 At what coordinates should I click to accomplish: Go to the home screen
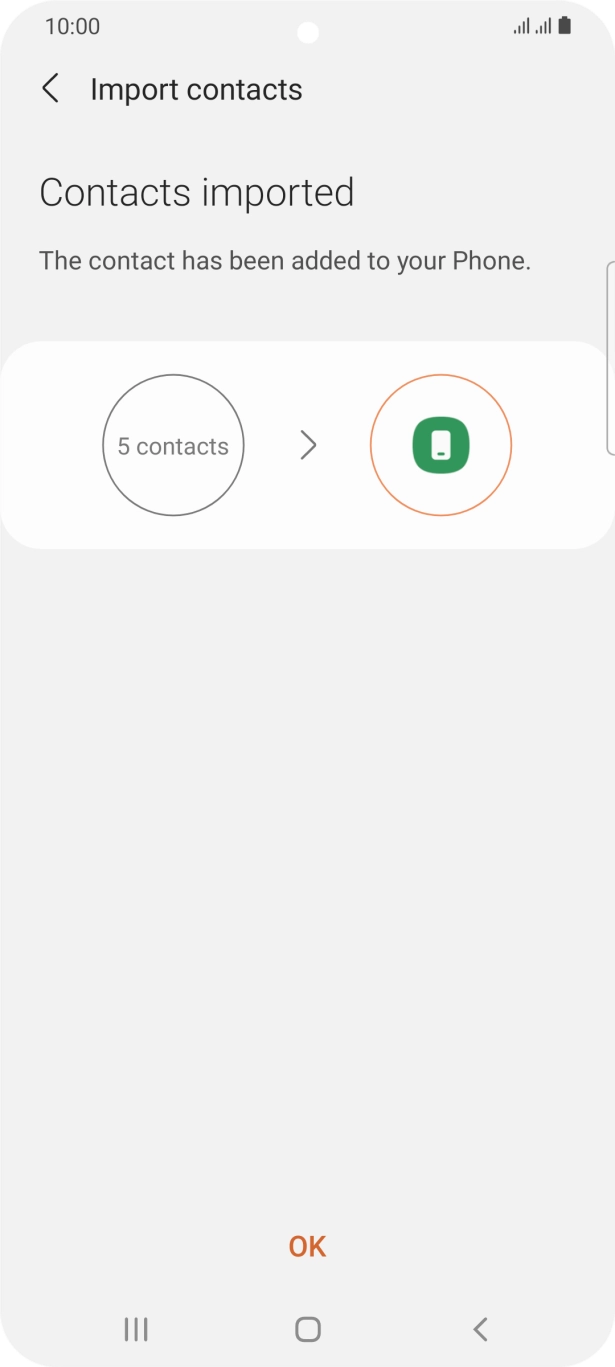[308, 1329]
